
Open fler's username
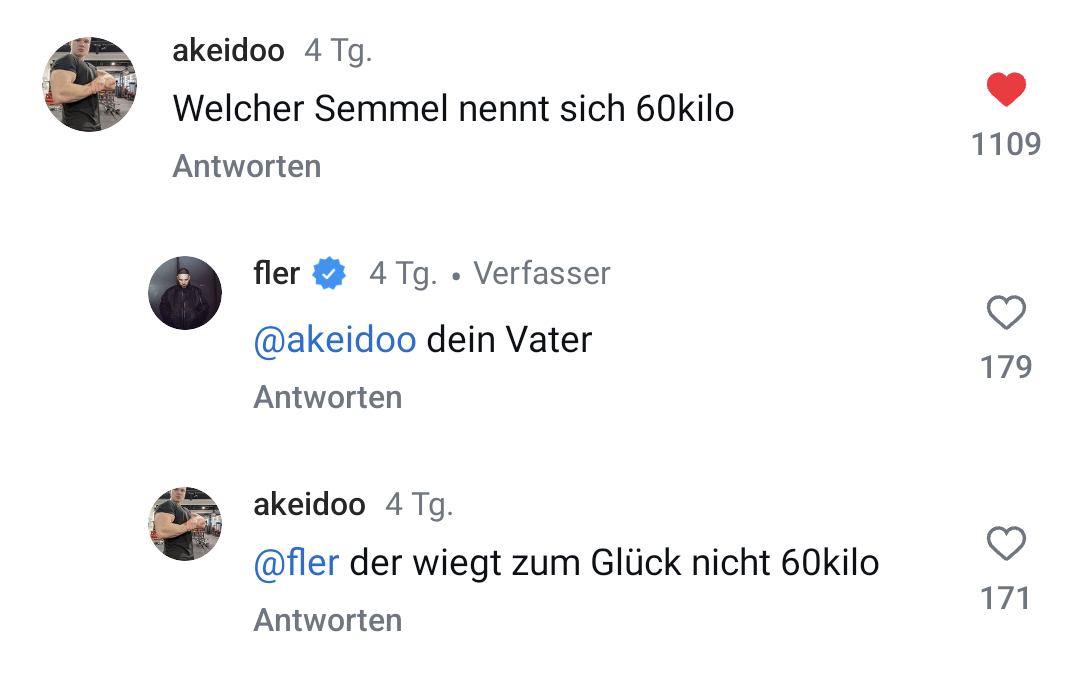(277, 273)
